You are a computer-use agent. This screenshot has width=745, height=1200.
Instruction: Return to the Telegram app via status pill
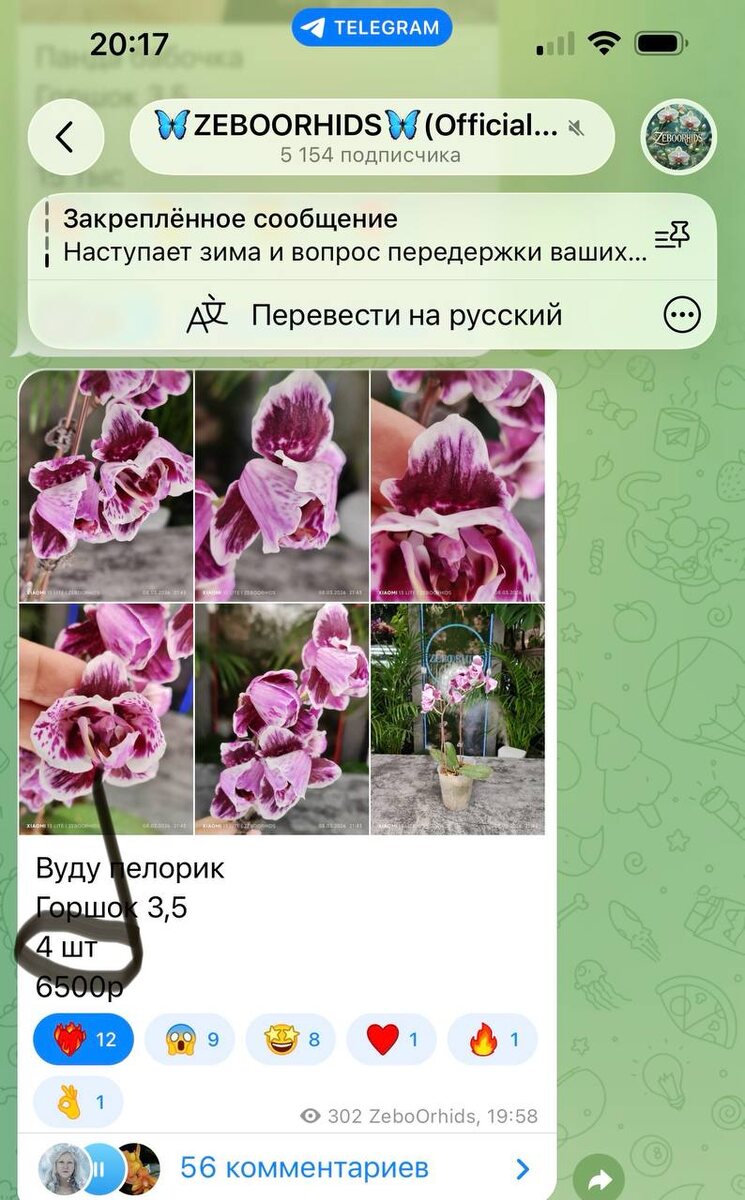click(x=371, y=27)
